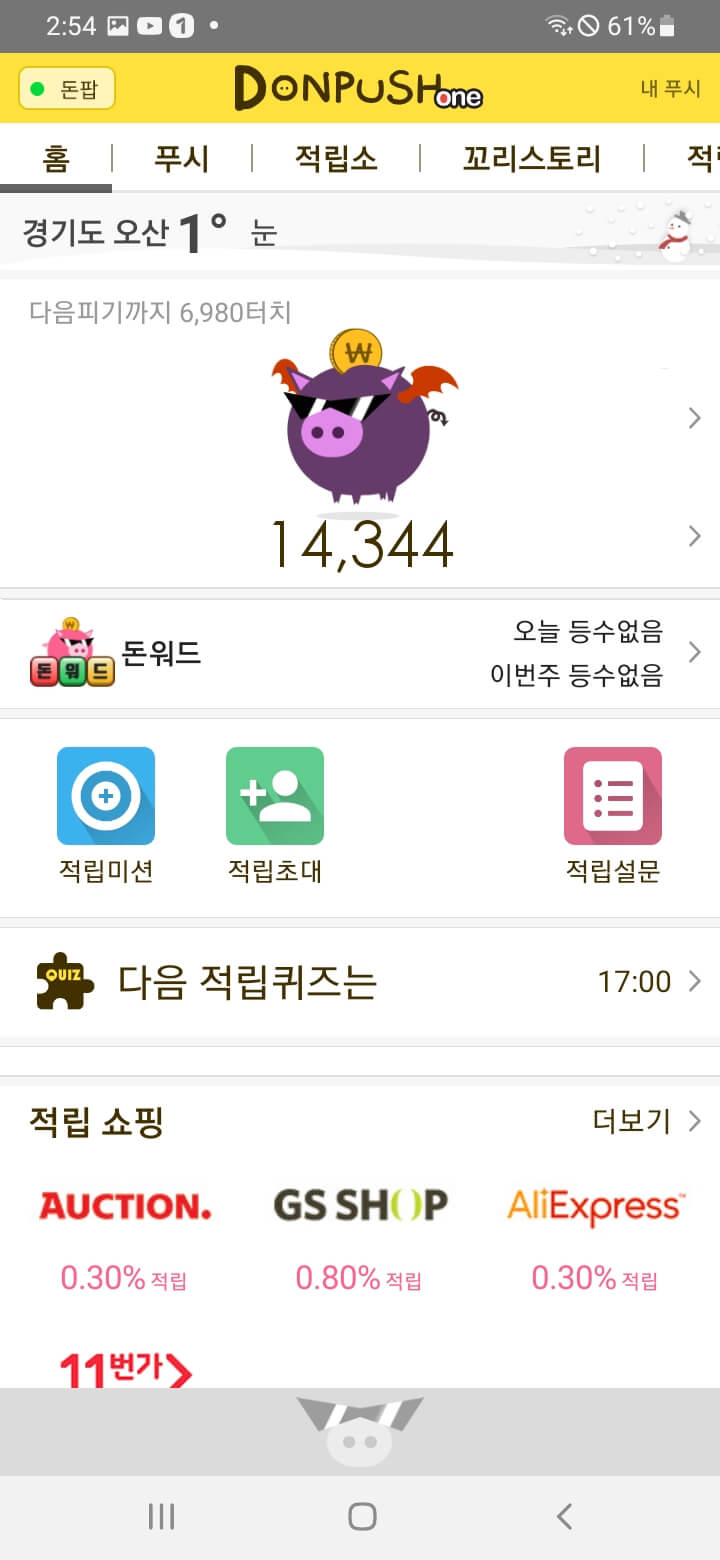
Task: Go back with the system back button
Action: coord(564,1516)
